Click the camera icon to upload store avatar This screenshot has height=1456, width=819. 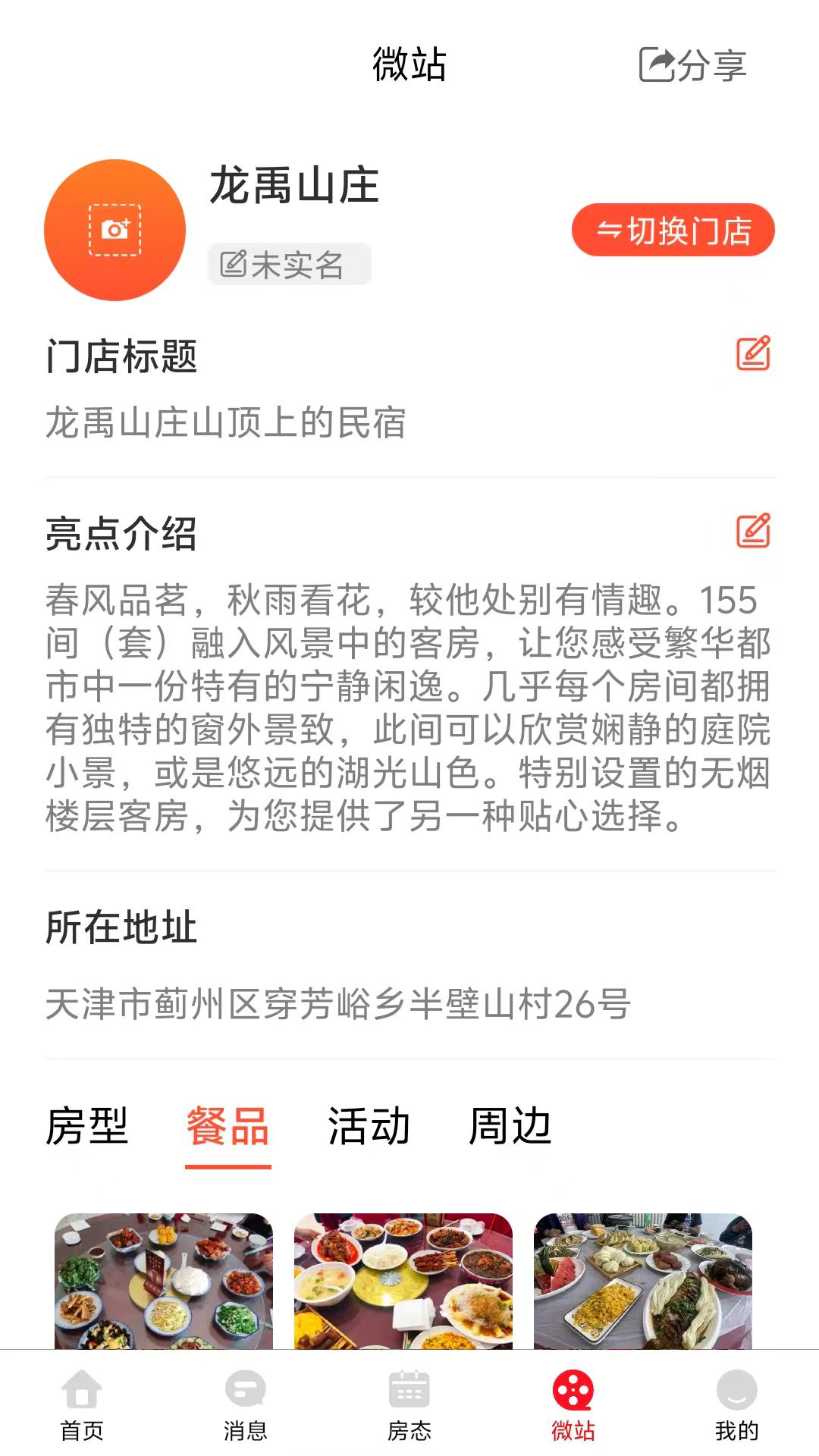(118, 229)
